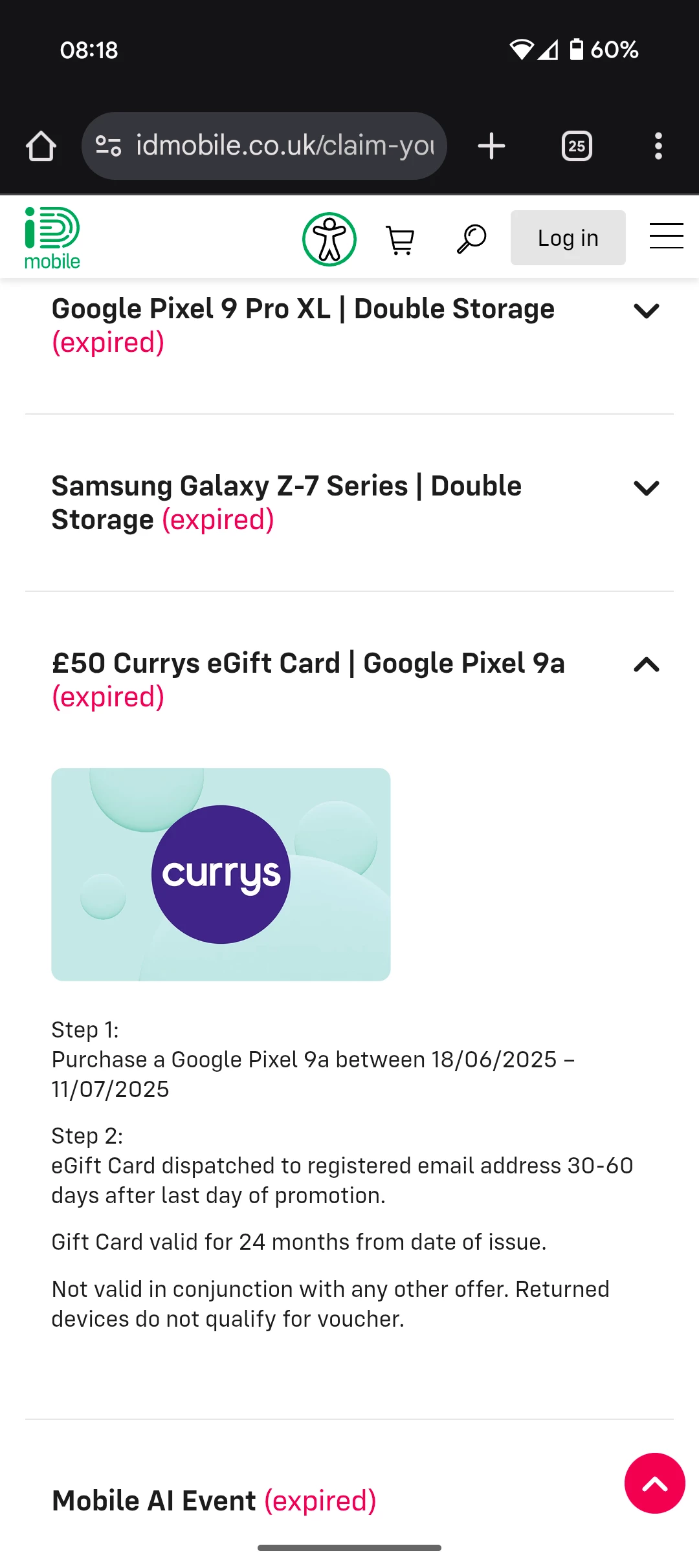Image resolution: width=699 pixels, height=1568 pixels.
Task: Go to the browser home page
Action: [x=41, y=146]
